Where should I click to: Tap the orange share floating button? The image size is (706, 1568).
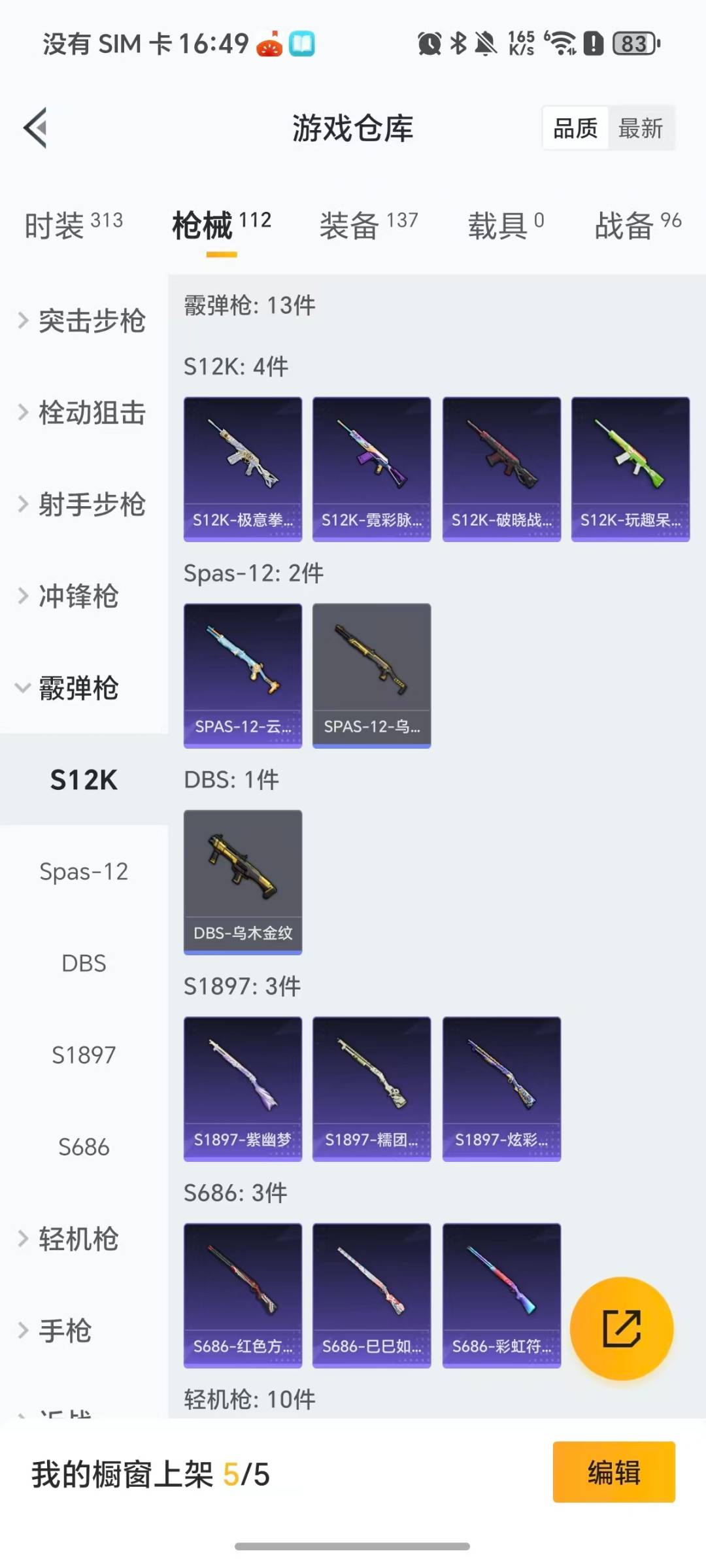(x=621, y=1329)
